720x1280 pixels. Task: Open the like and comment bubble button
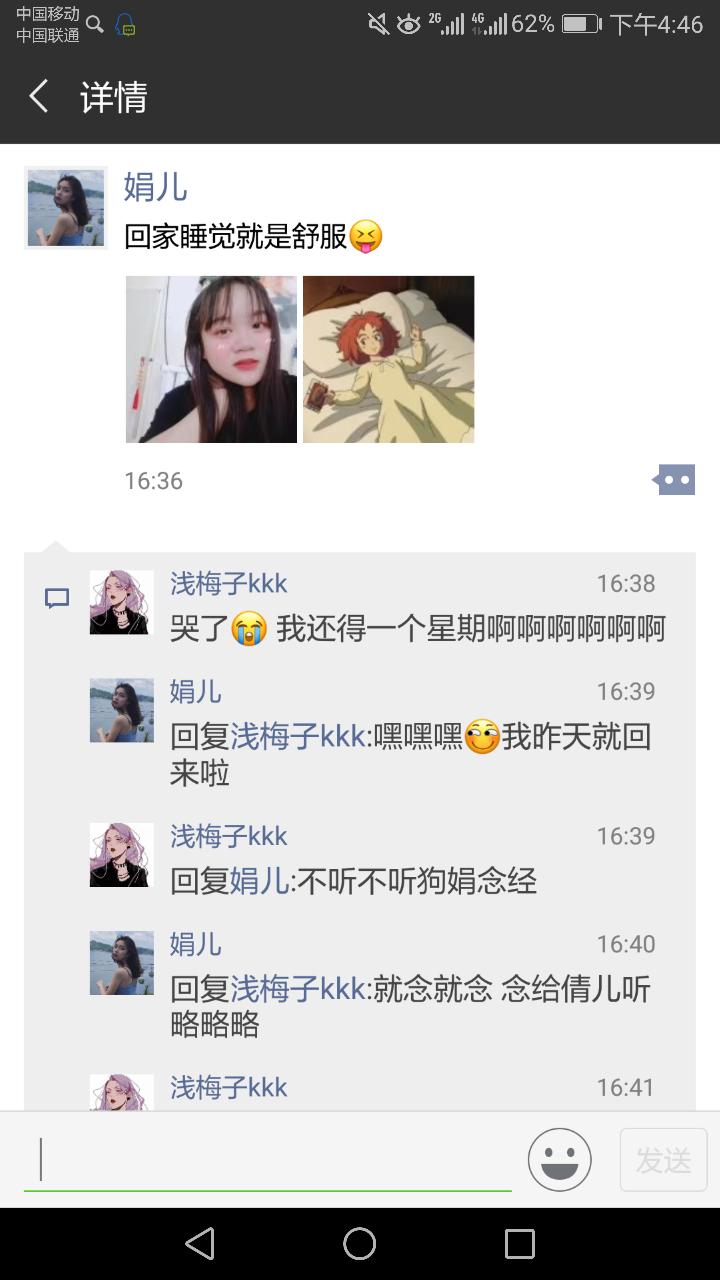[x=674, y=480]
